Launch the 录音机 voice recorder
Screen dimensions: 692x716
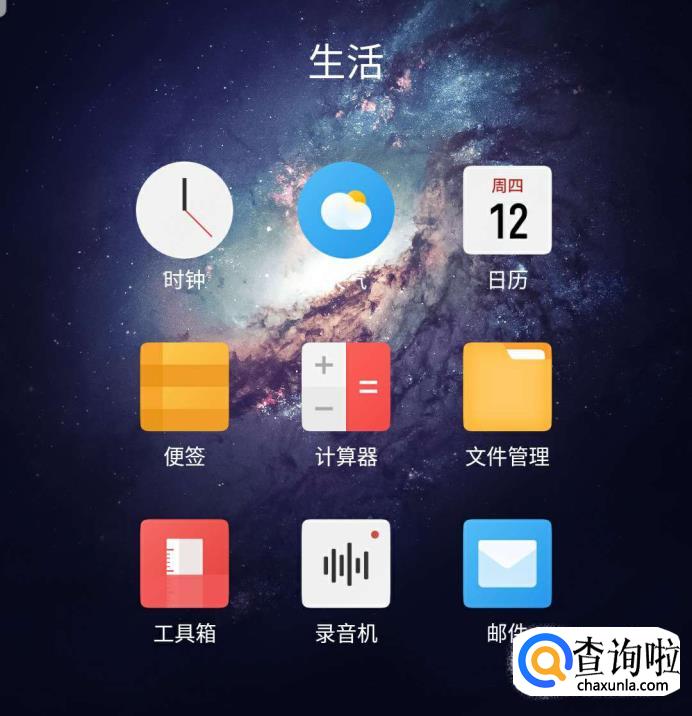tap(346, 563)
